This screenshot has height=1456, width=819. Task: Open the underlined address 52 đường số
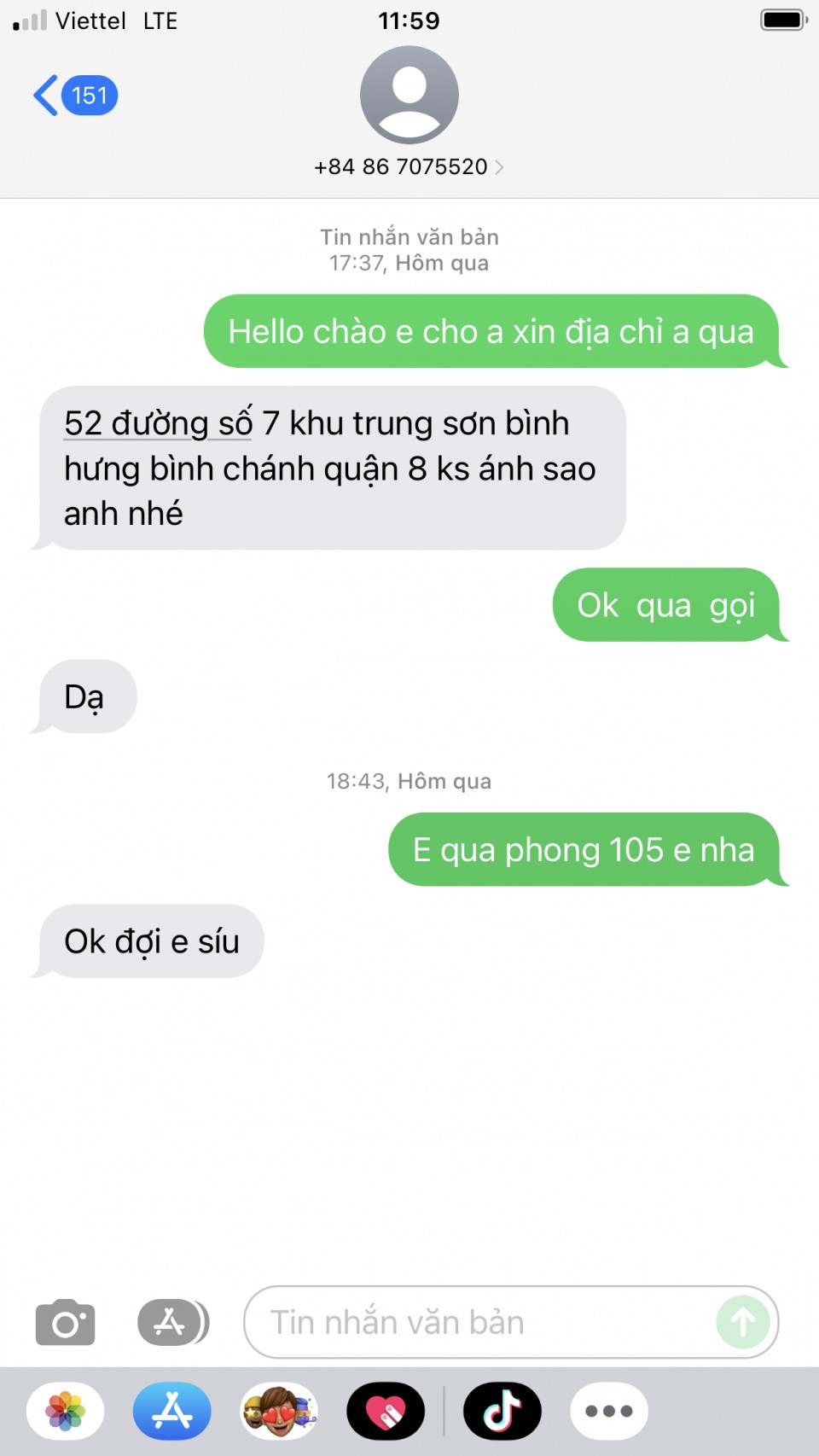point(158,423)
